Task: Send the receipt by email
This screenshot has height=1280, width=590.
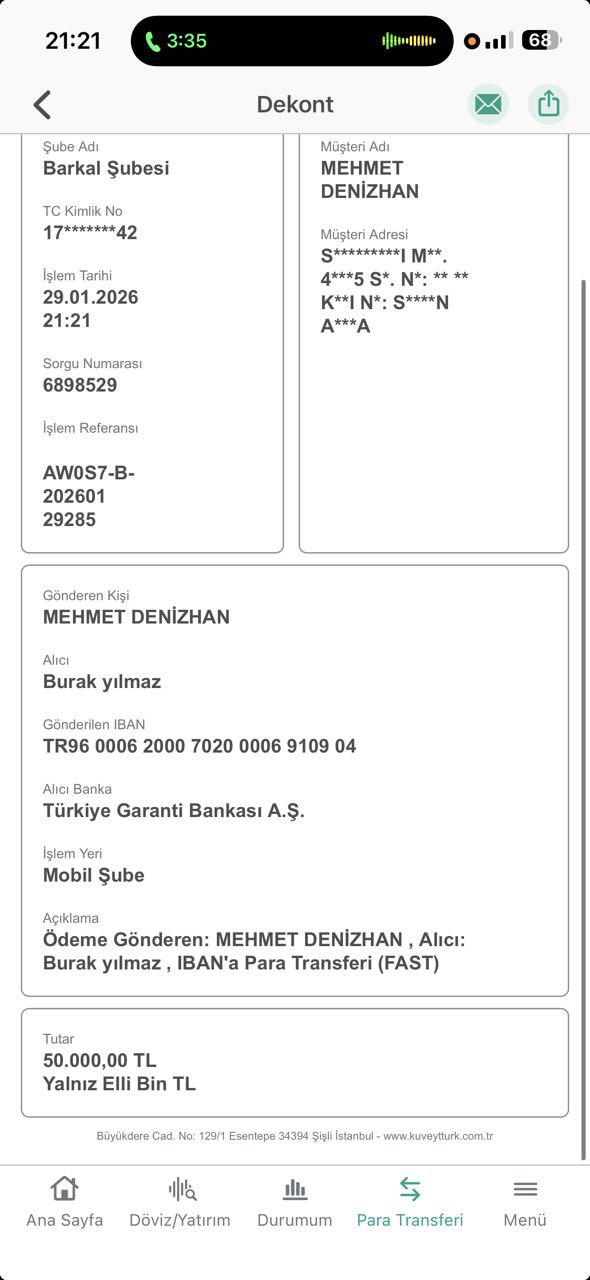Action: (488, 104)
